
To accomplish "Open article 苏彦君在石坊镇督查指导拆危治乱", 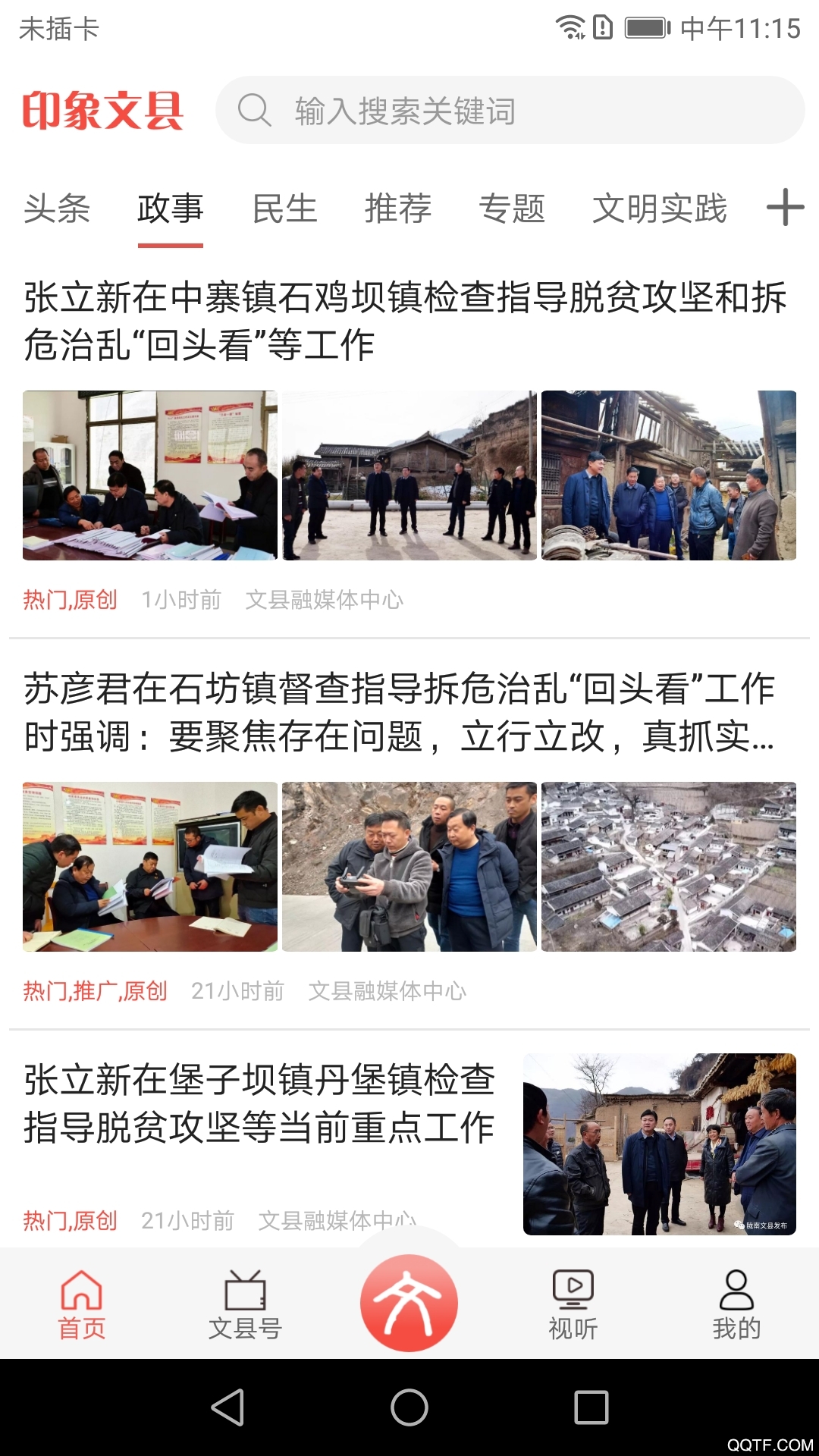I will (400, 712).
